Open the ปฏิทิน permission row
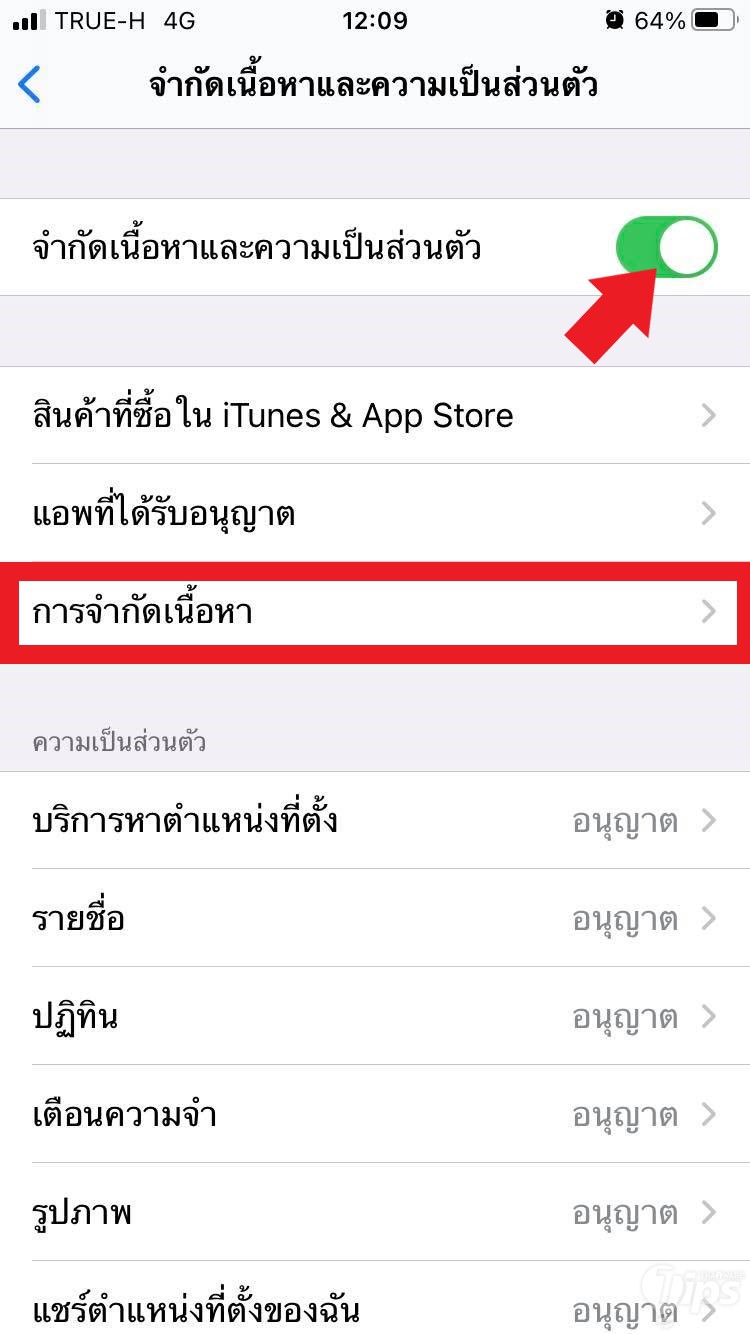 pos(375,1017)
